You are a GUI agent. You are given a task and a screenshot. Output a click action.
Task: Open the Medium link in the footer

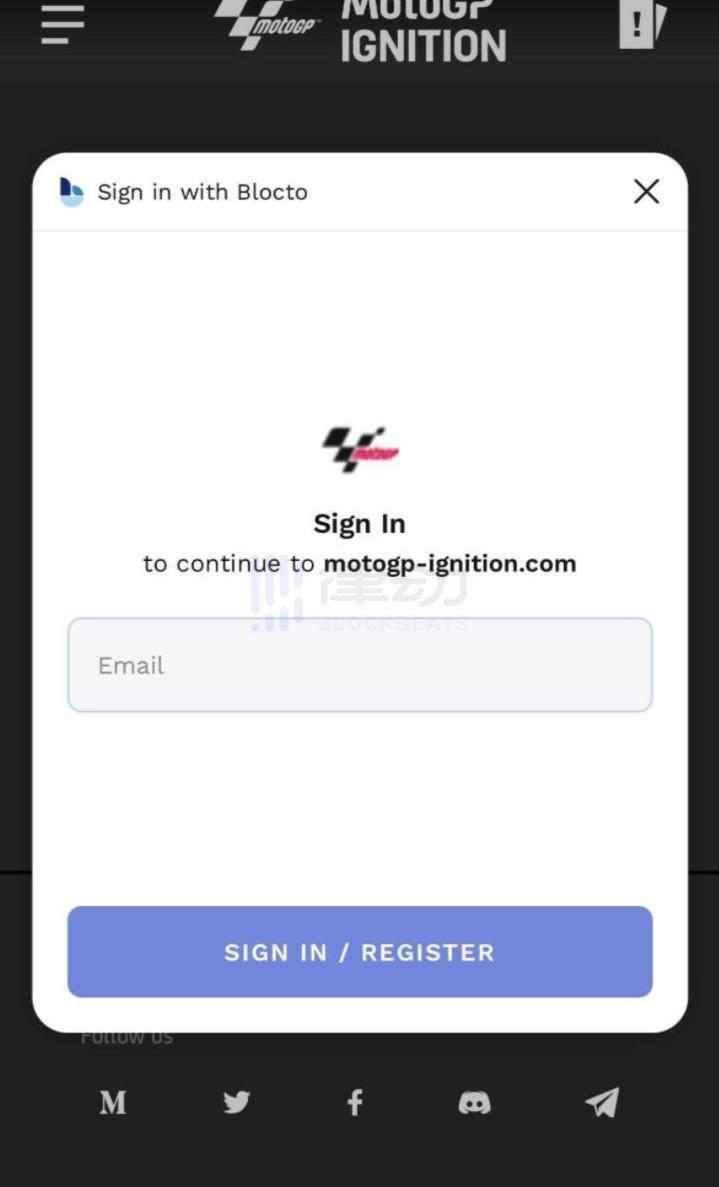[113, 1102]
